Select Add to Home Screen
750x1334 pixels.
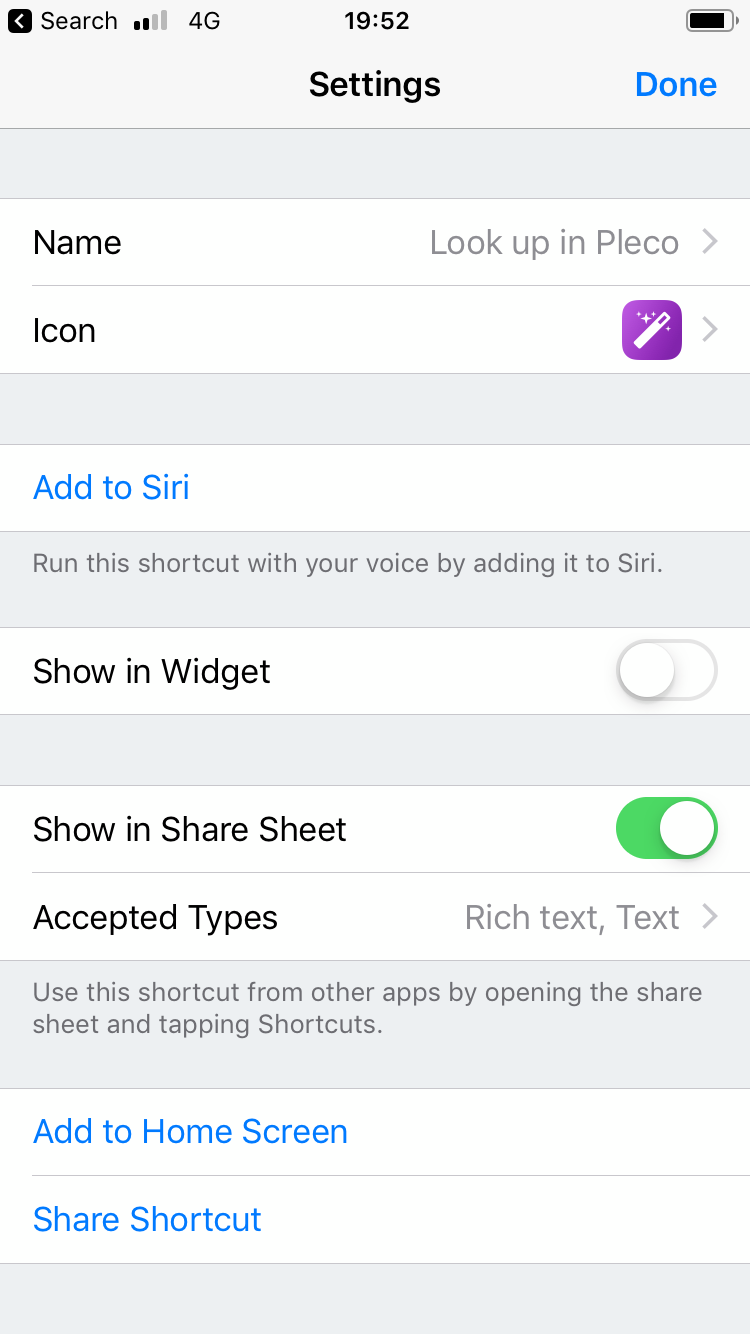(190, 1132)
